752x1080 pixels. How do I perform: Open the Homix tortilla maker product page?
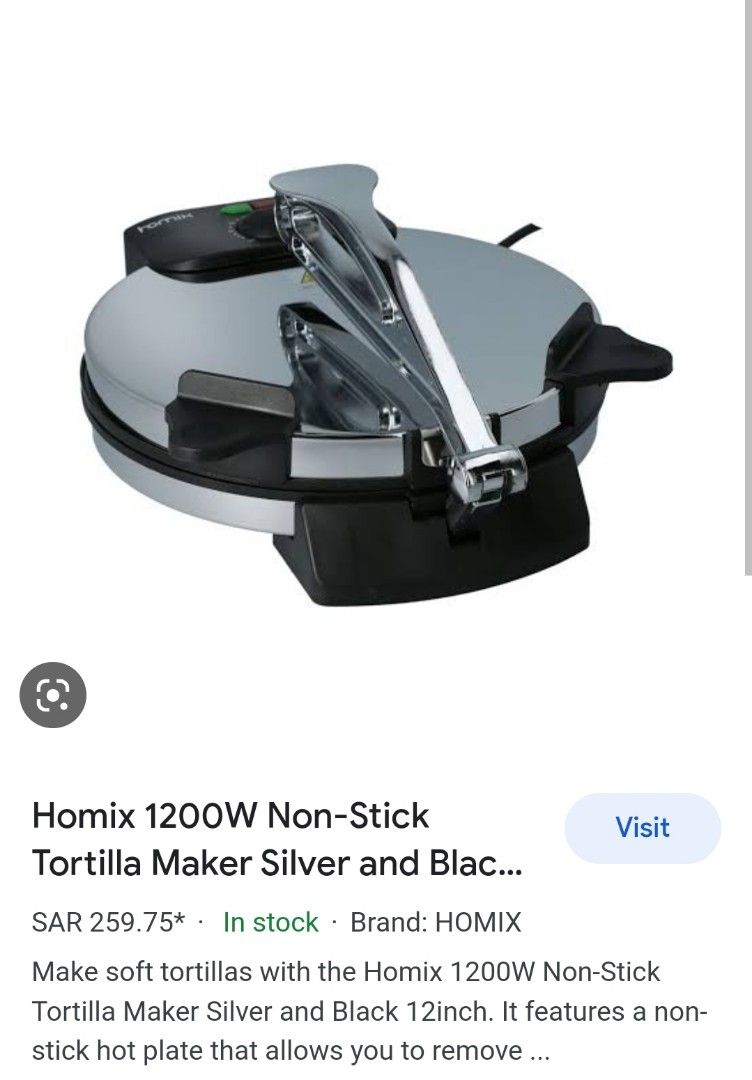click(x=643, y=827)
